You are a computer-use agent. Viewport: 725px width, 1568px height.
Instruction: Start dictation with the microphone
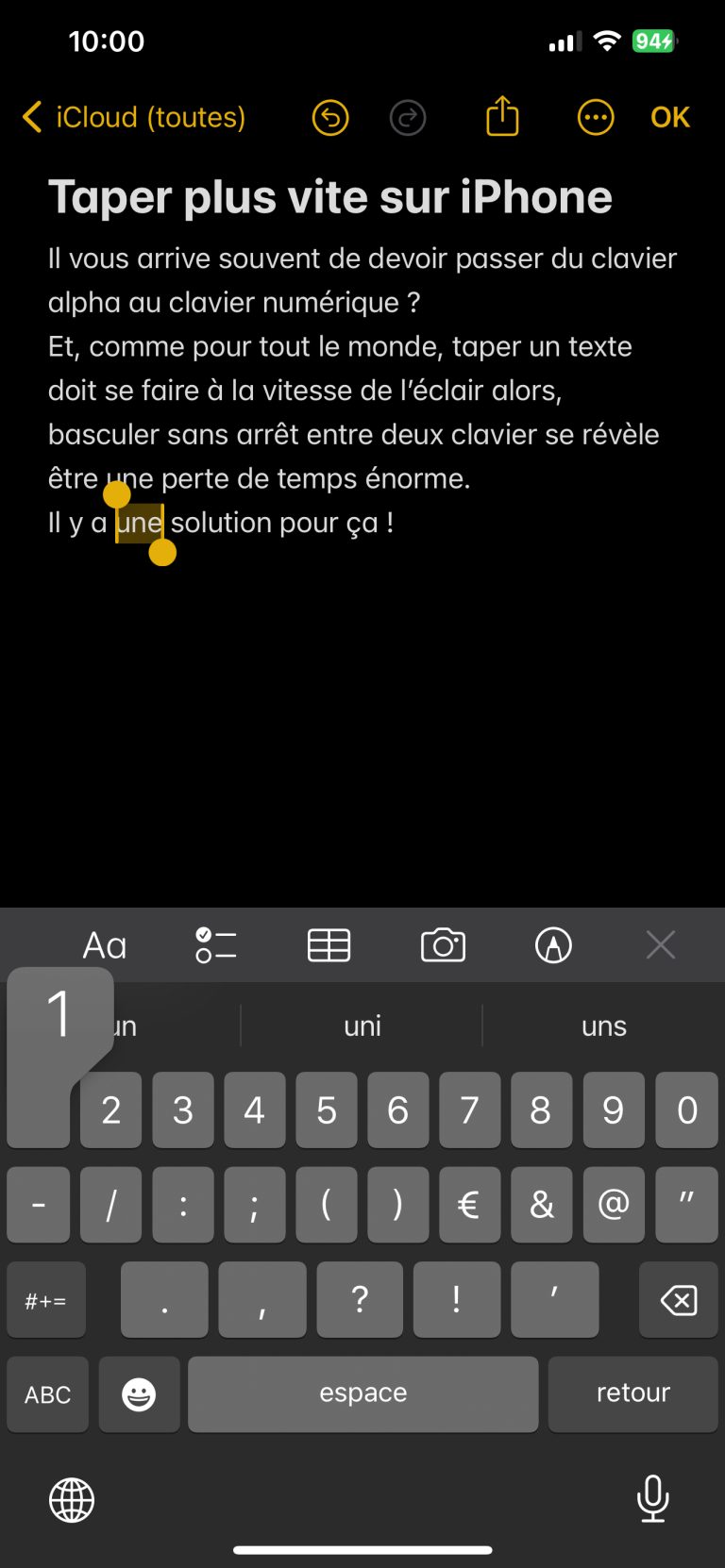652,1498
